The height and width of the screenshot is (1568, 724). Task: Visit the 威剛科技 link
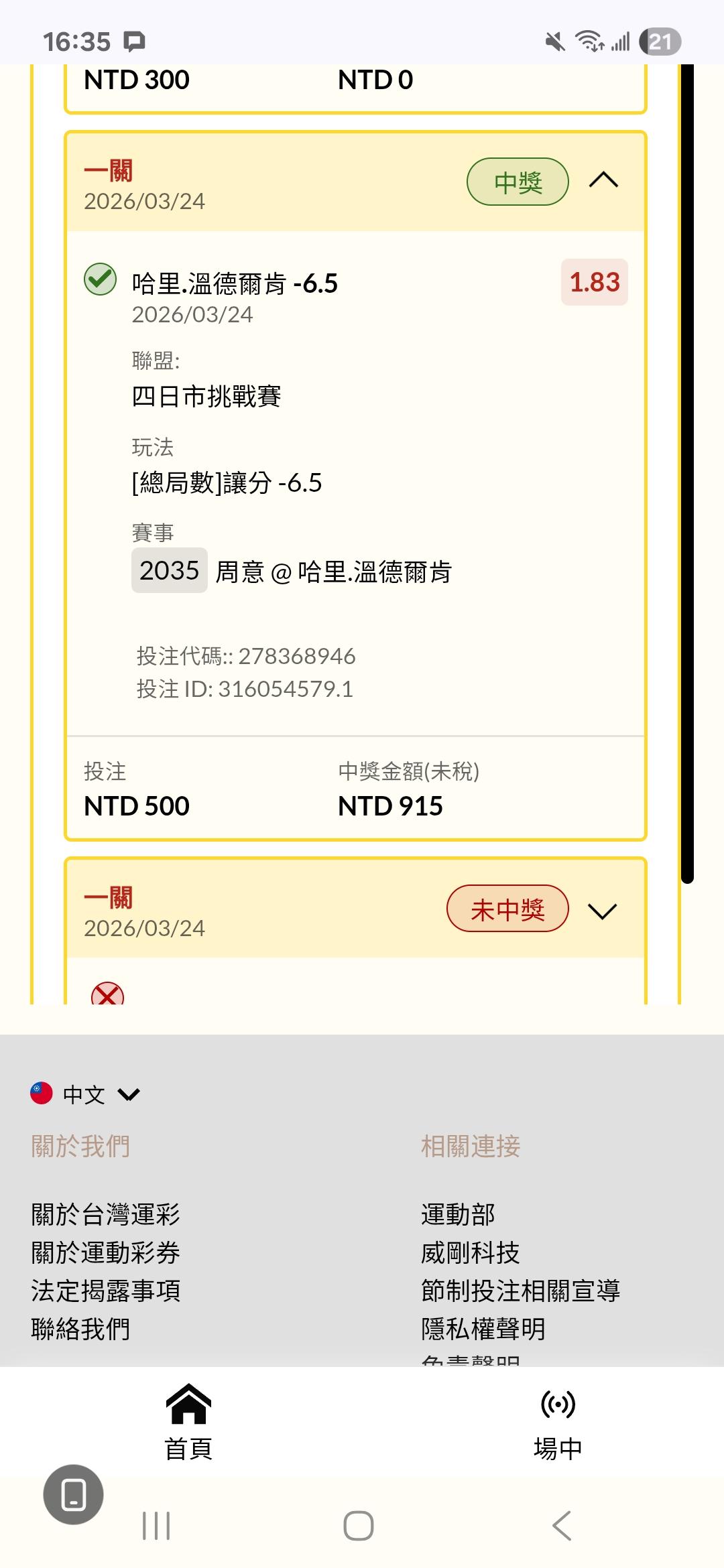470,1252
